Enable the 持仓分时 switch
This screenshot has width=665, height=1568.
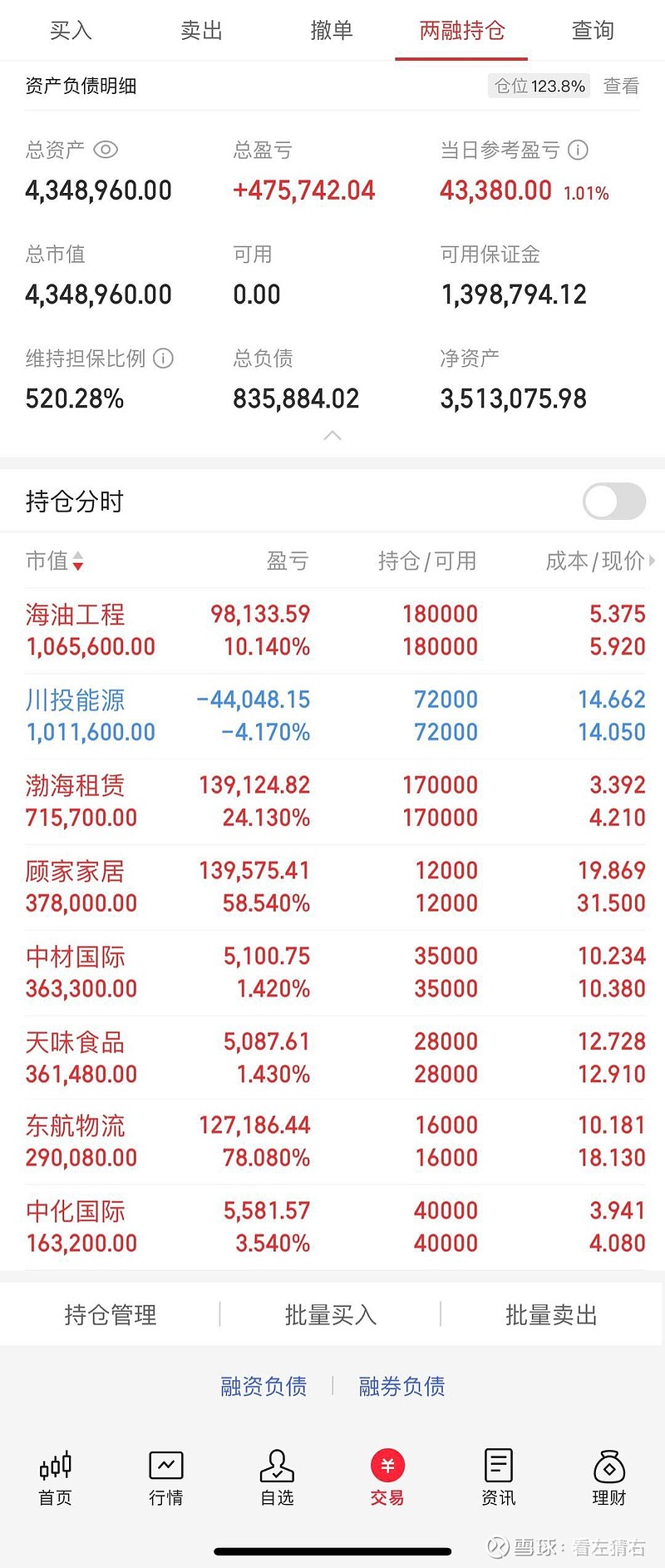613,502
